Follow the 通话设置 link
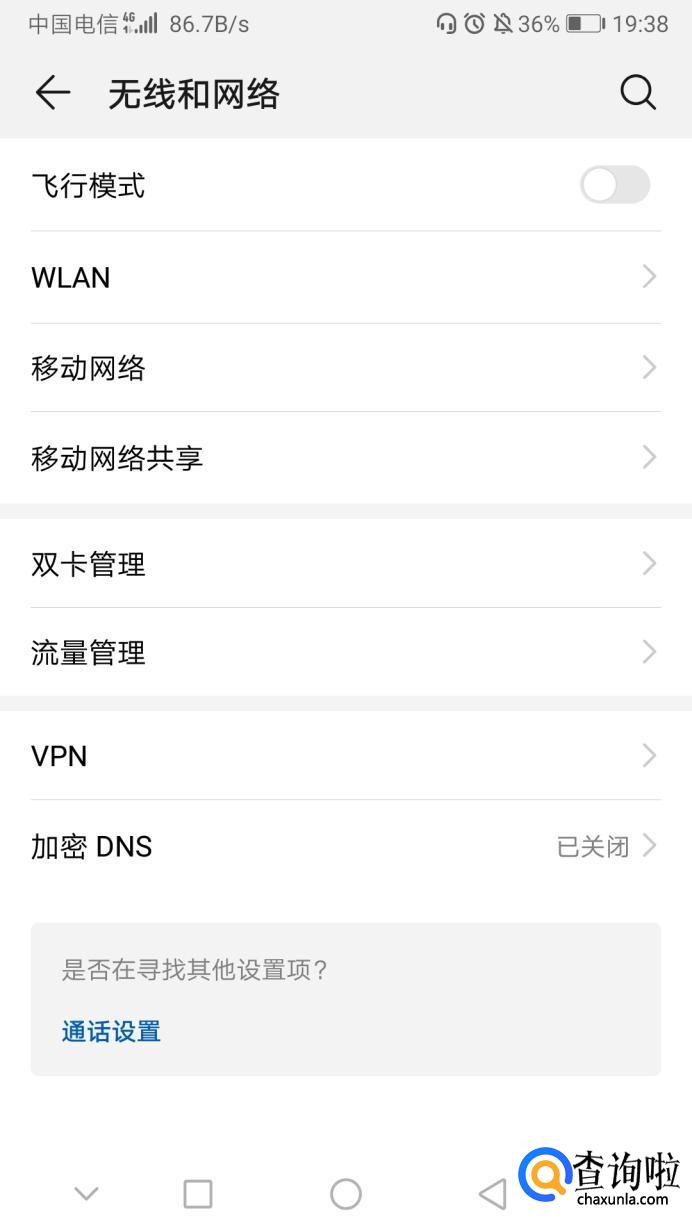Screen dimensions: 692x1230 pos(111,1032)
